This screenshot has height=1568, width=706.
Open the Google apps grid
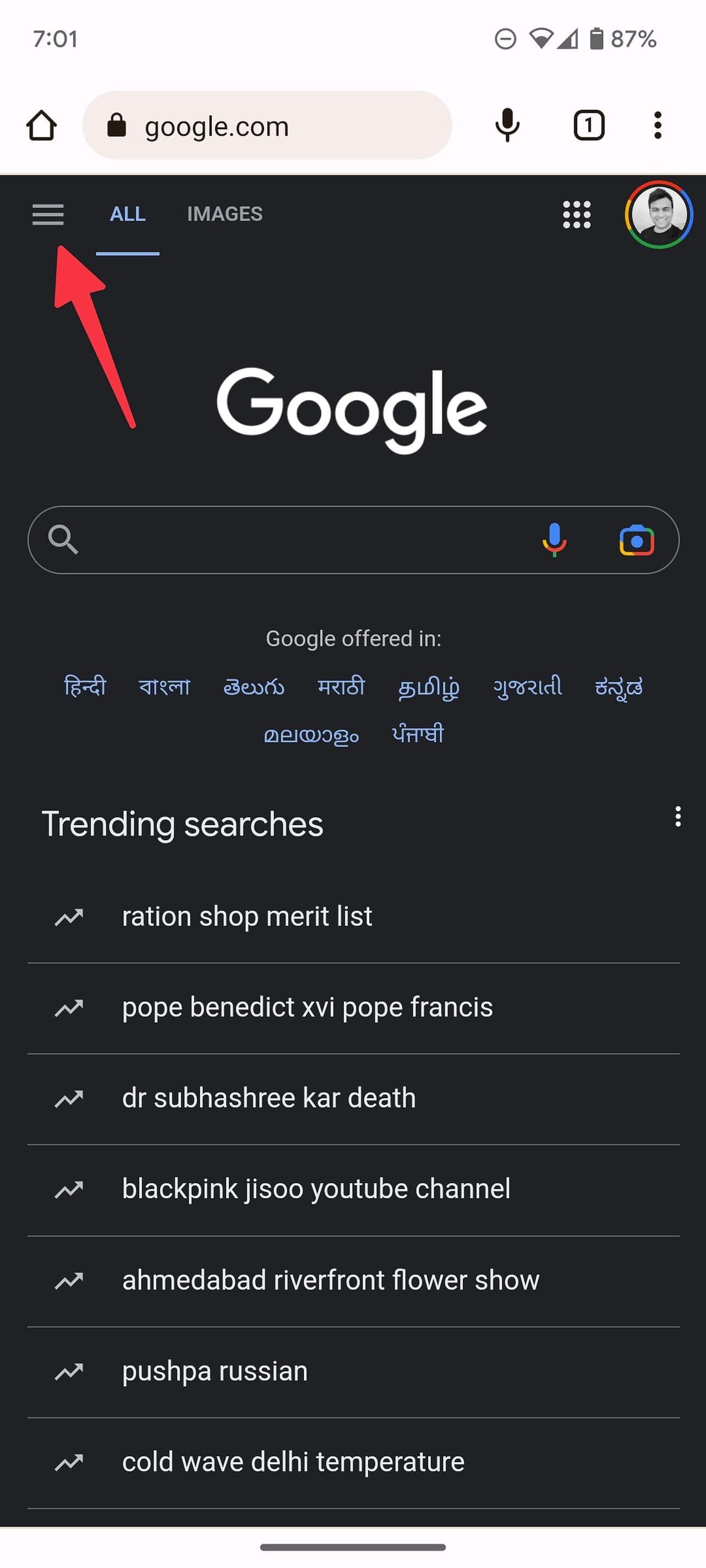[x=576, y=214]
